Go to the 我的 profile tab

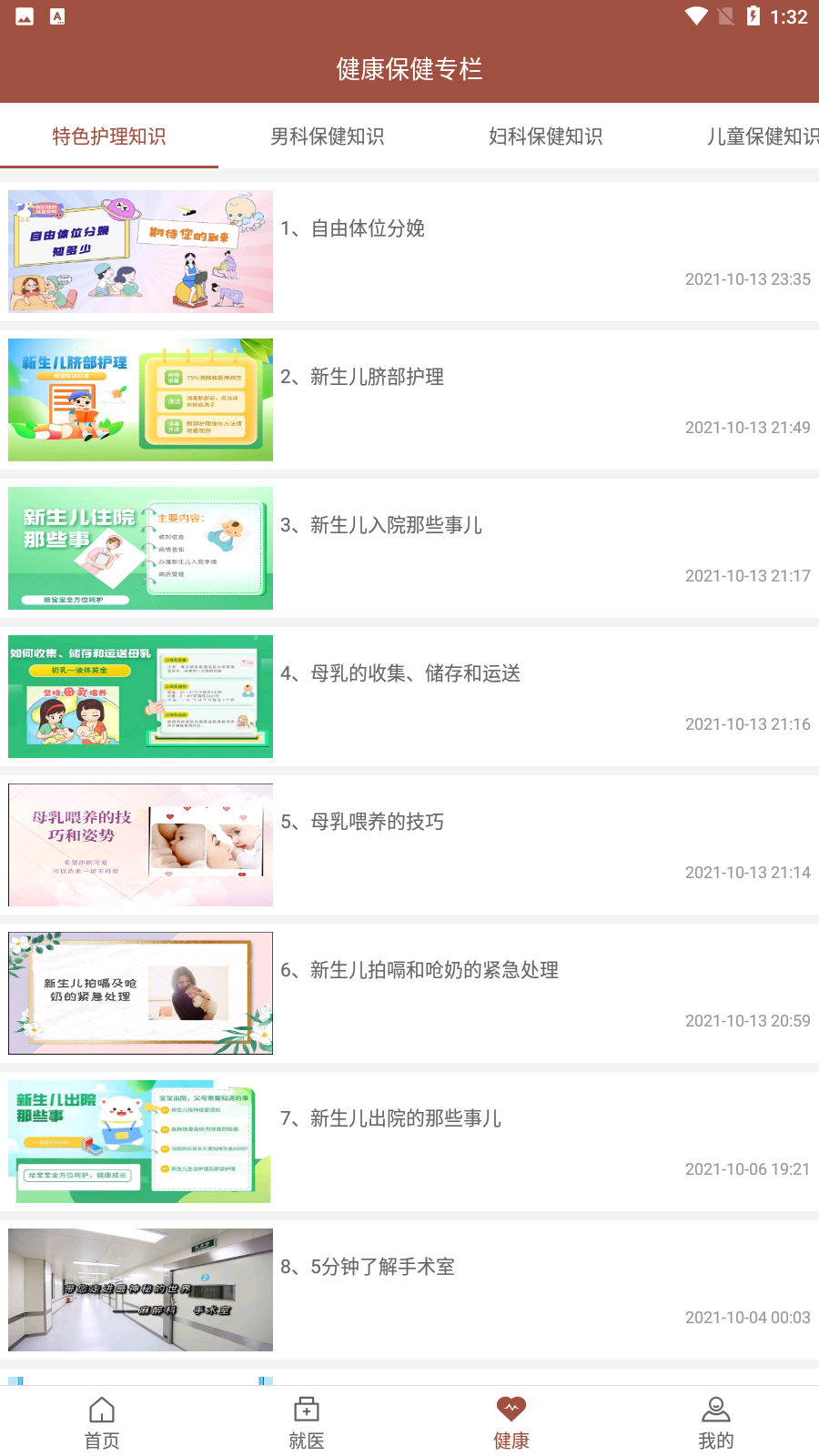click(716, 1422)
